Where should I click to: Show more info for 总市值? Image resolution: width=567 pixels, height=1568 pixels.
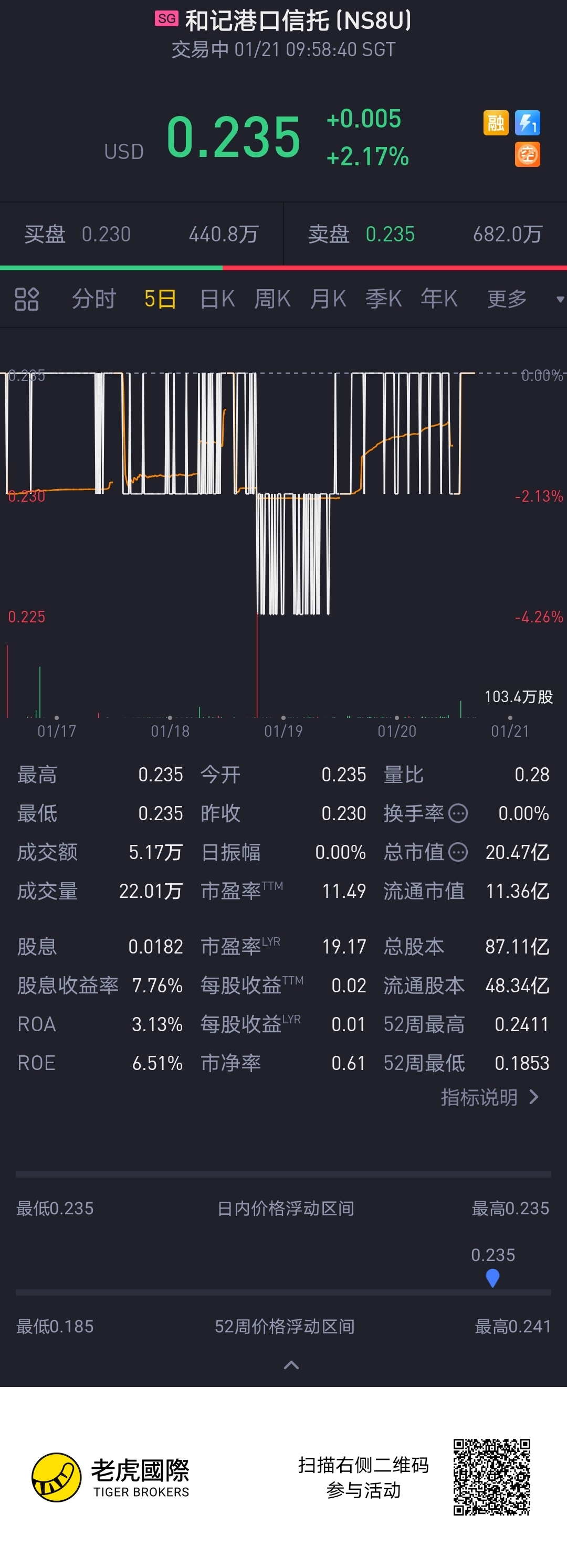coord(458,852)
